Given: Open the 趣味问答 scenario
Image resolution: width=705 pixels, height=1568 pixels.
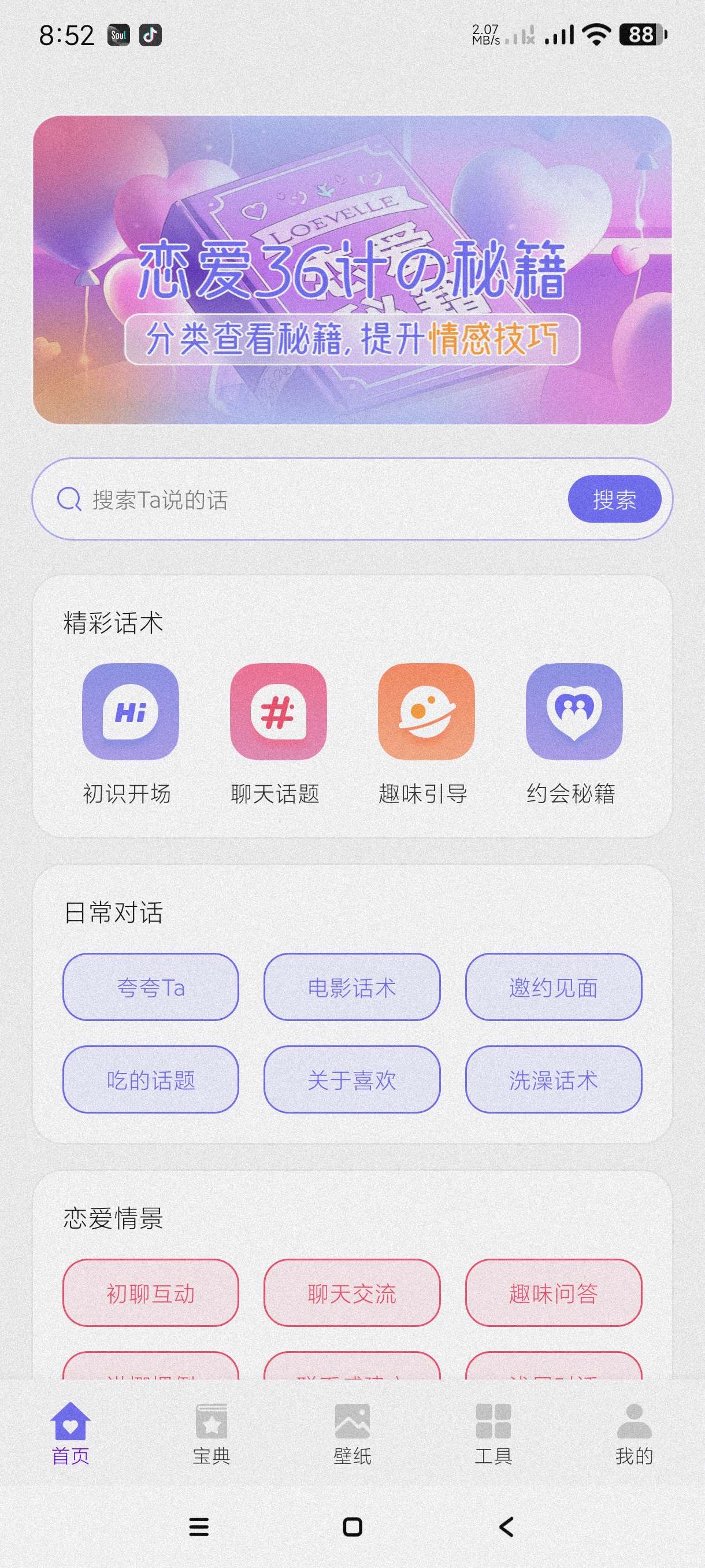Looking at the screenshot, I should coord(553,1293).
